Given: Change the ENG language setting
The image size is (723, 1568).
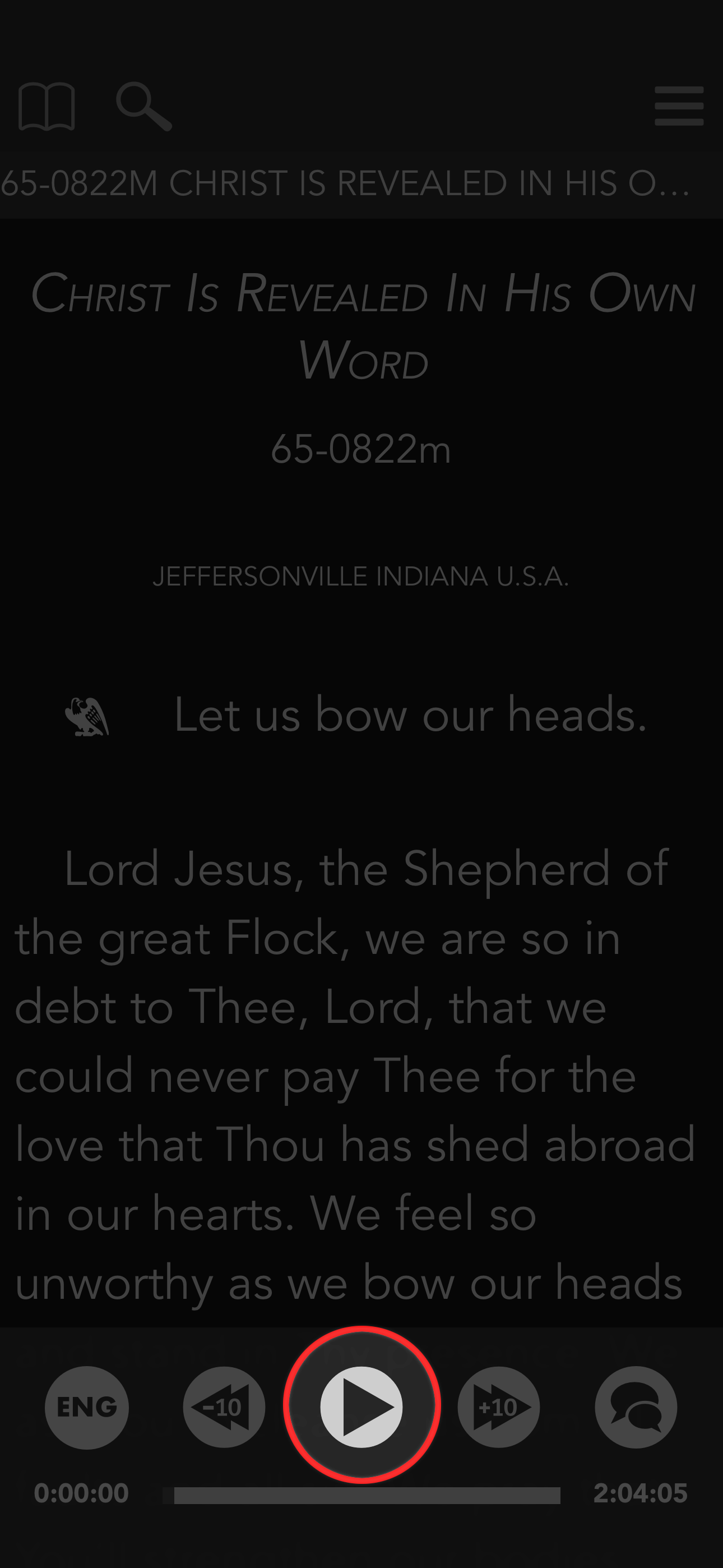Looking at the screenshot, I should (x=86, y=1407).
